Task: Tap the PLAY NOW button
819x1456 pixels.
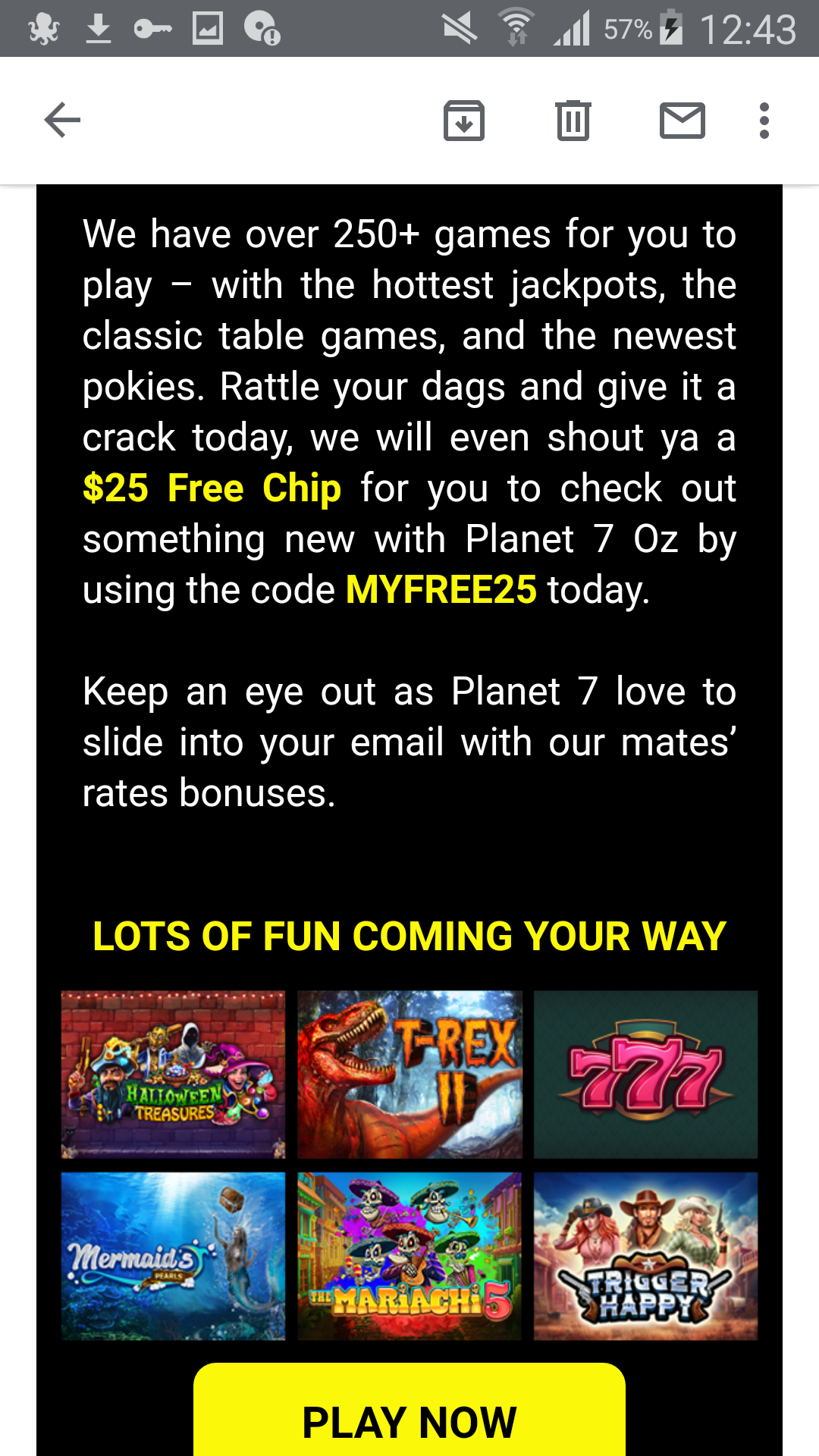Action: click(409, 1420)
